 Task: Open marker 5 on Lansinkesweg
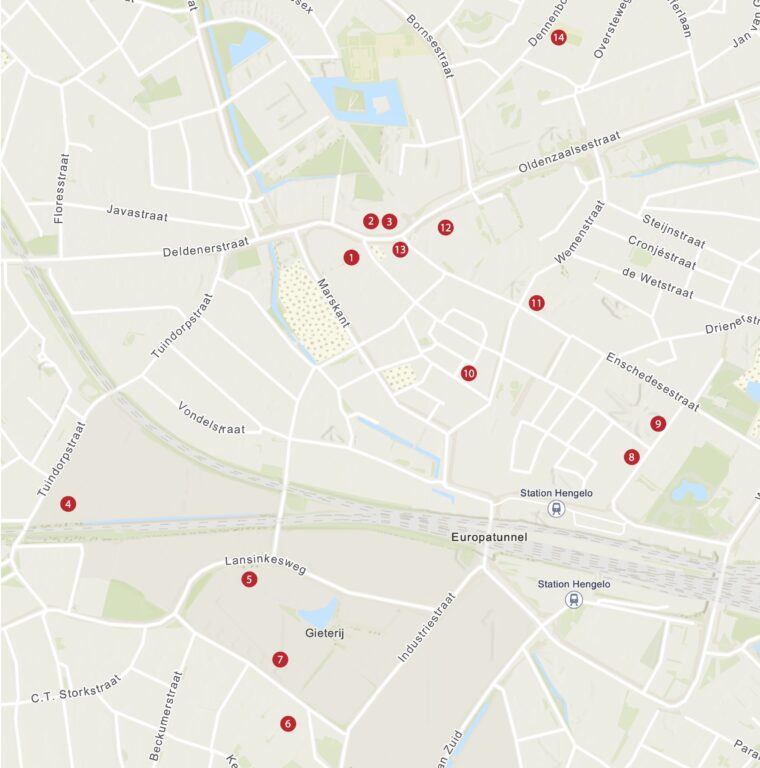tap(250, 579)
